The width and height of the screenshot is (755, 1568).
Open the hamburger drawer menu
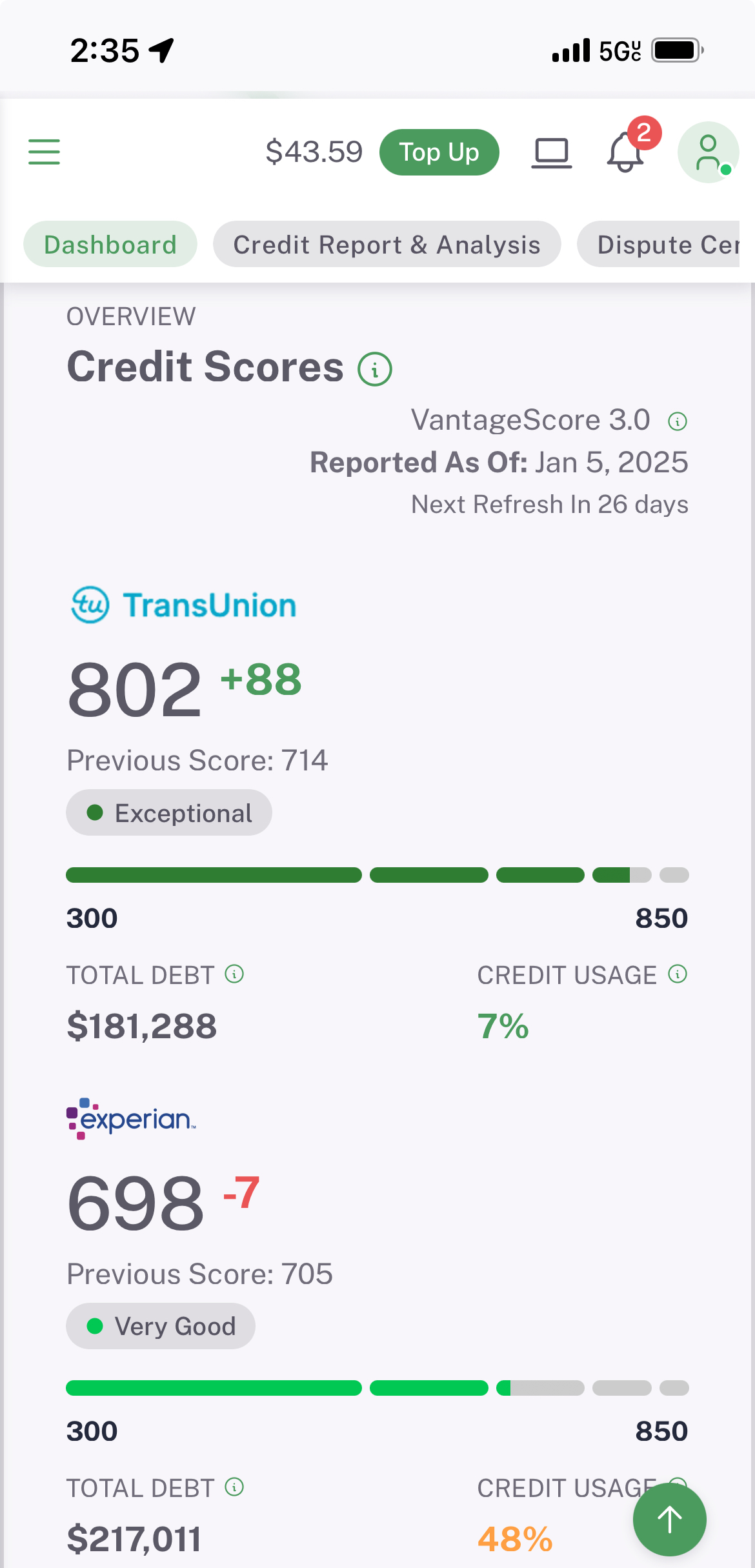44,152
